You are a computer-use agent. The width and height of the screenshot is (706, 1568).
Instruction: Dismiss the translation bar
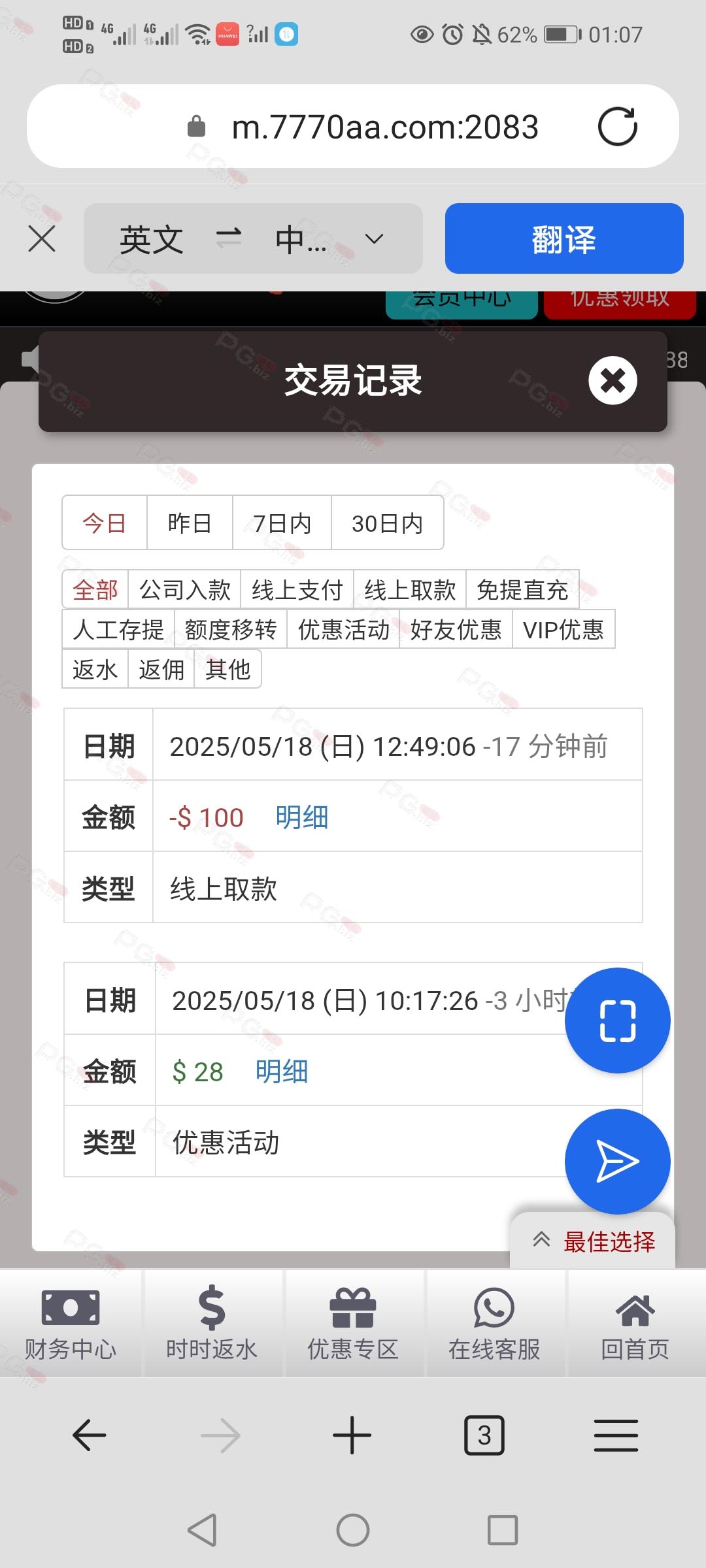[x=42, y=239]
